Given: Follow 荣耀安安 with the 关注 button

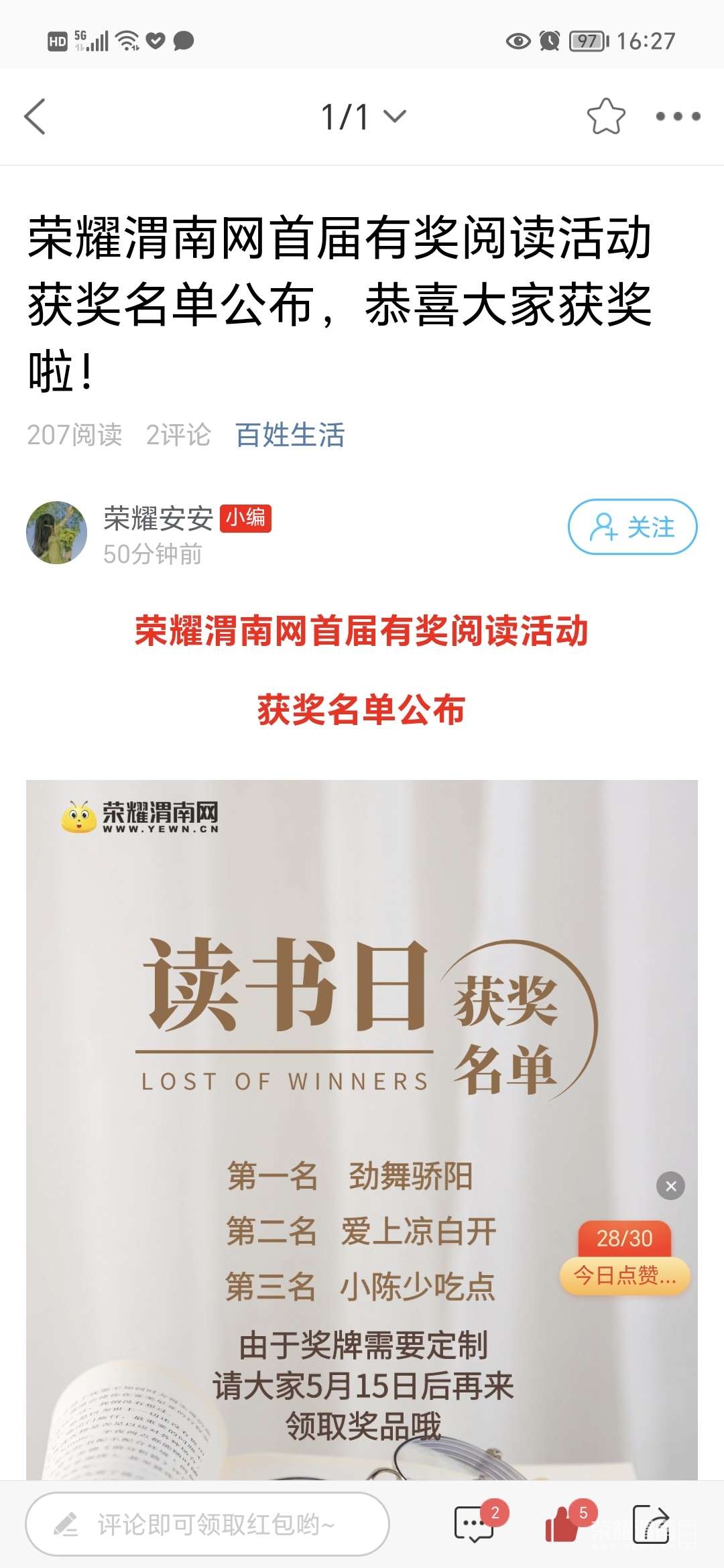Looking at the screenshot, I should (x=632, y=527).
